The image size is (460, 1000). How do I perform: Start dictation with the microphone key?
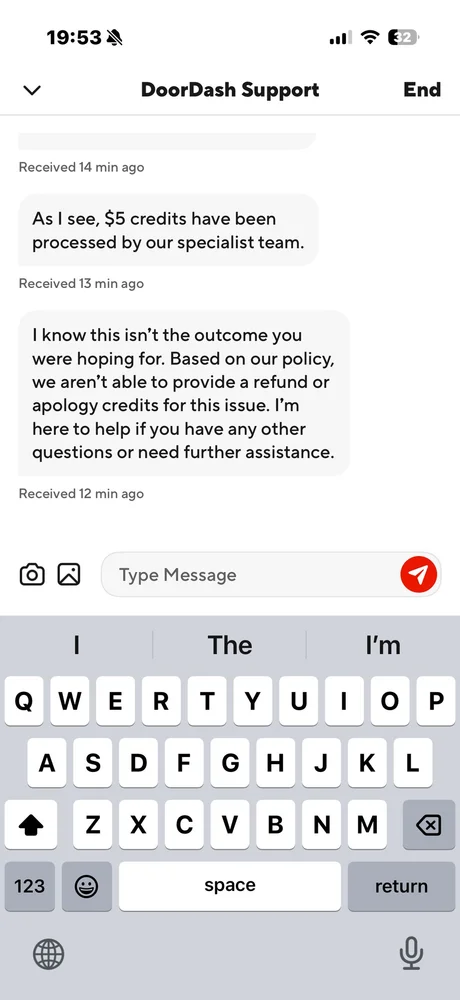pyautogui.click(x=412, y=953)
